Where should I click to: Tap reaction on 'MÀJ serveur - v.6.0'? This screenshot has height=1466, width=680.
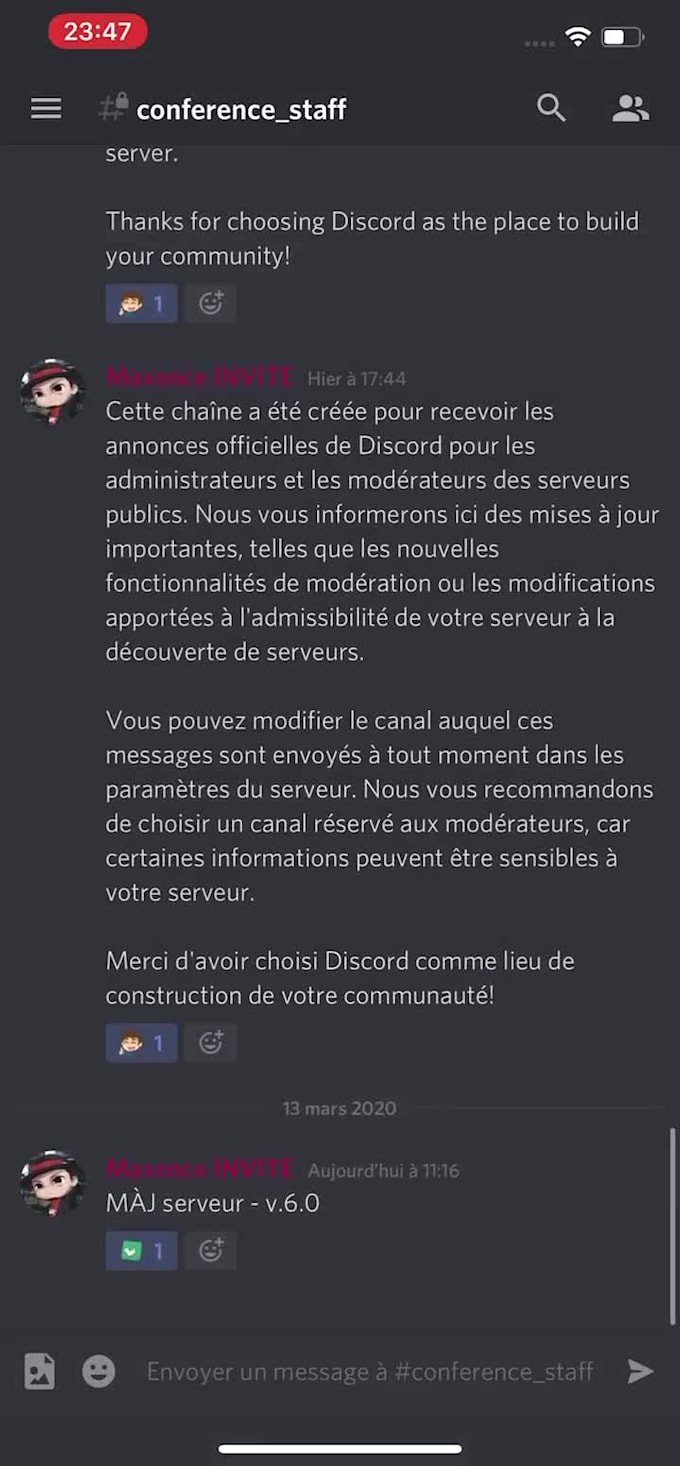(x=141, y=1250)
